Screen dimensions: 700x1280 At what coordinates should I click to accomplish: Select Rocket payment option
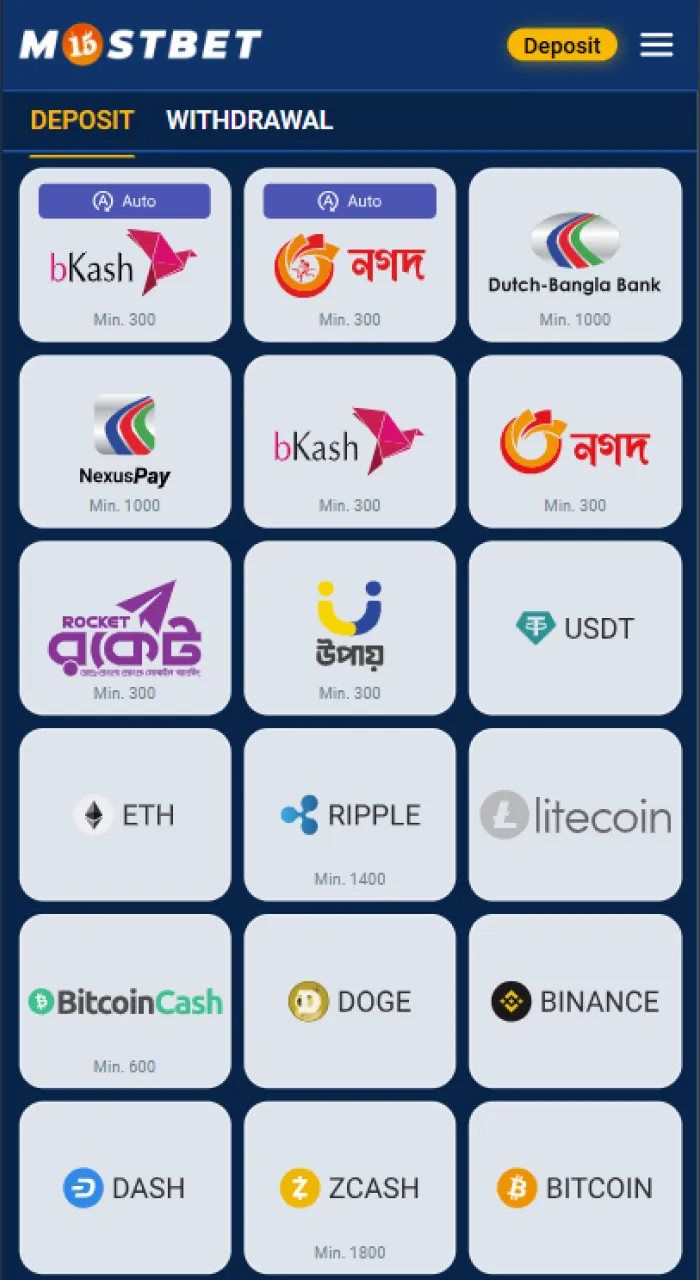pyautogui.click(x=125, y=628)
